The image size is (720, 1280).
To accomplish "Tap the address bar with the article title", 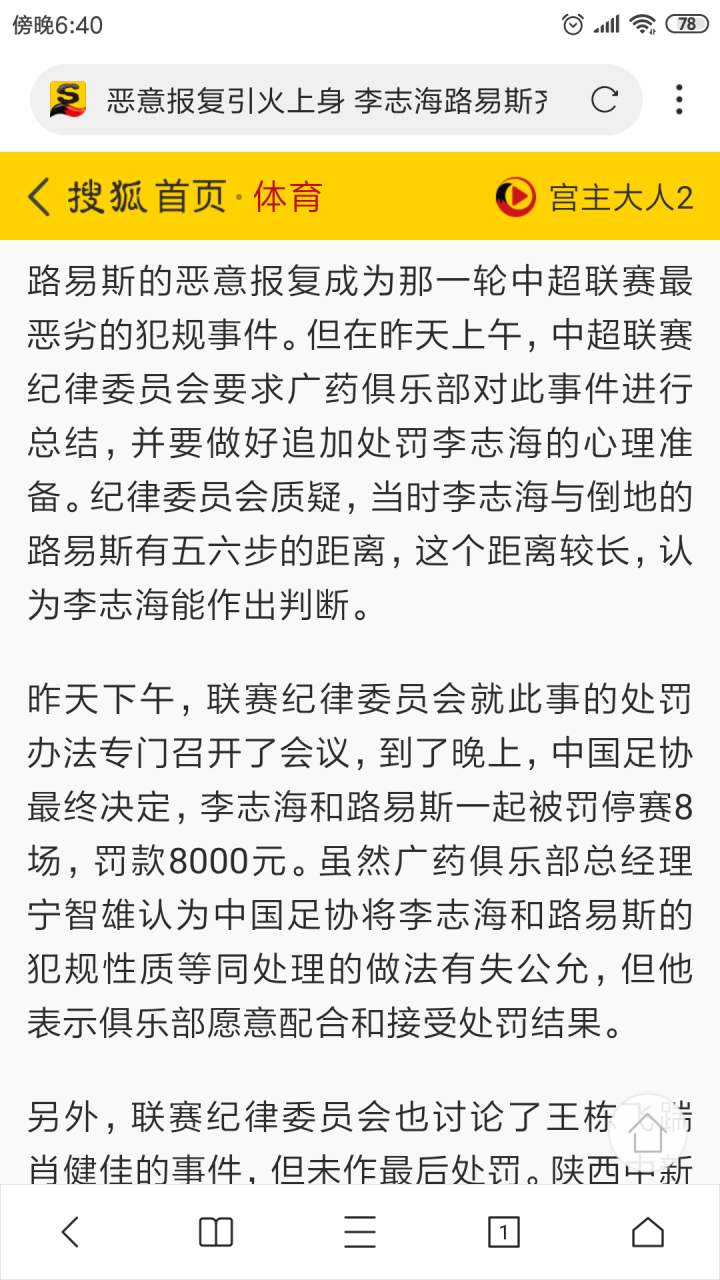I will coord(325,100).
